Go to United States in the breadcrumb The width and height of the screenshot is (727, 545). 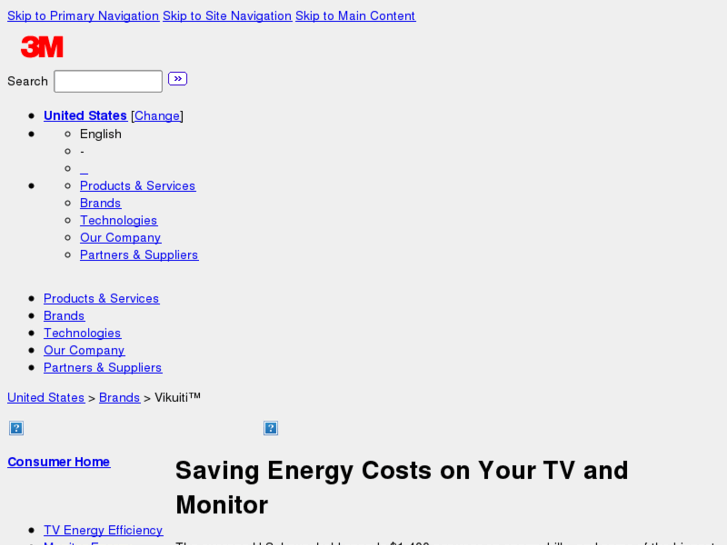tap(46, 398)
